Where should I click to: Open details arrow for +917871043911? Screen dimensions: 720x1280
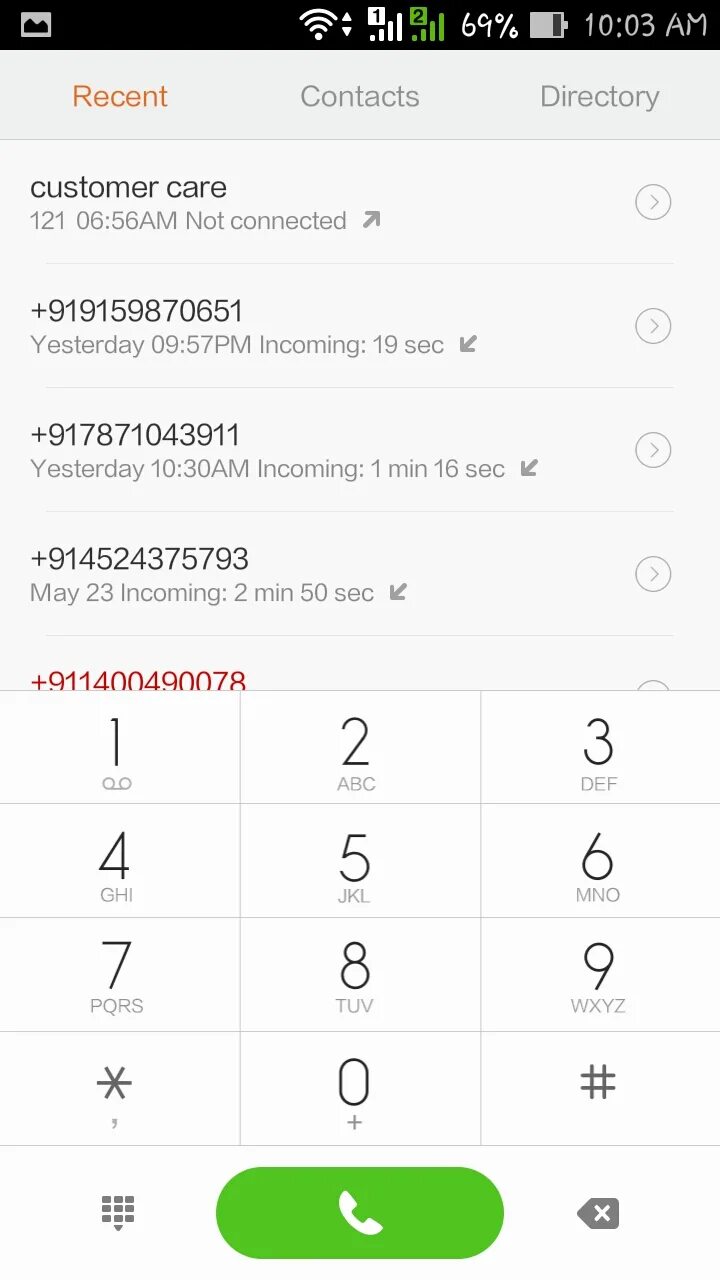[653, 450]
